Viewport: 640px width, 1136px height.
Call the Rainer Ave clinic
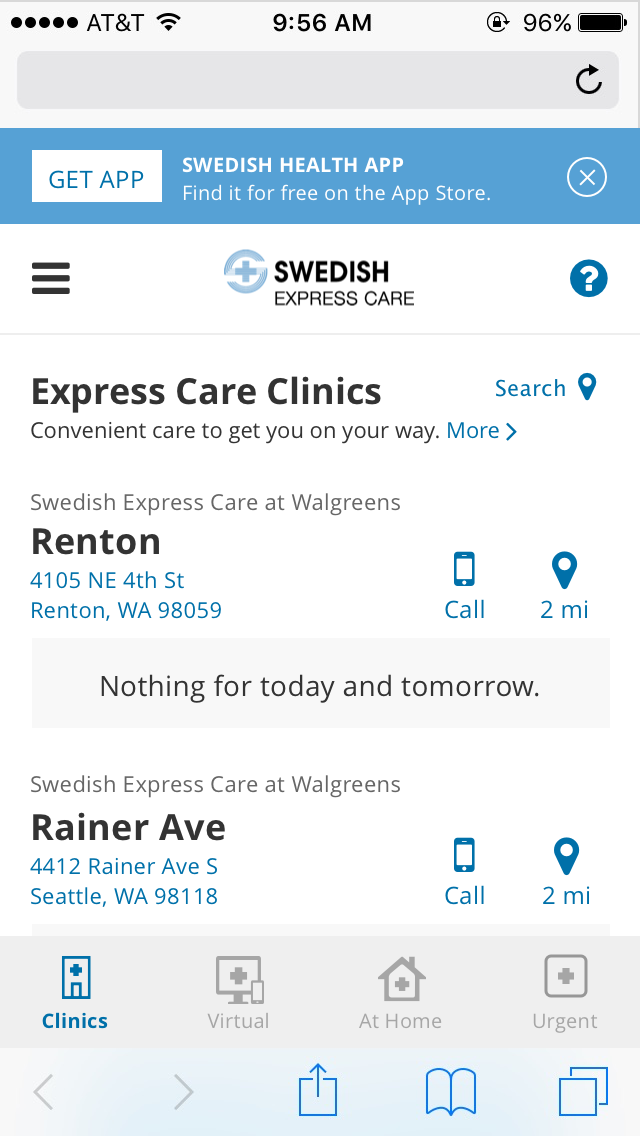[x=464, y=872]
